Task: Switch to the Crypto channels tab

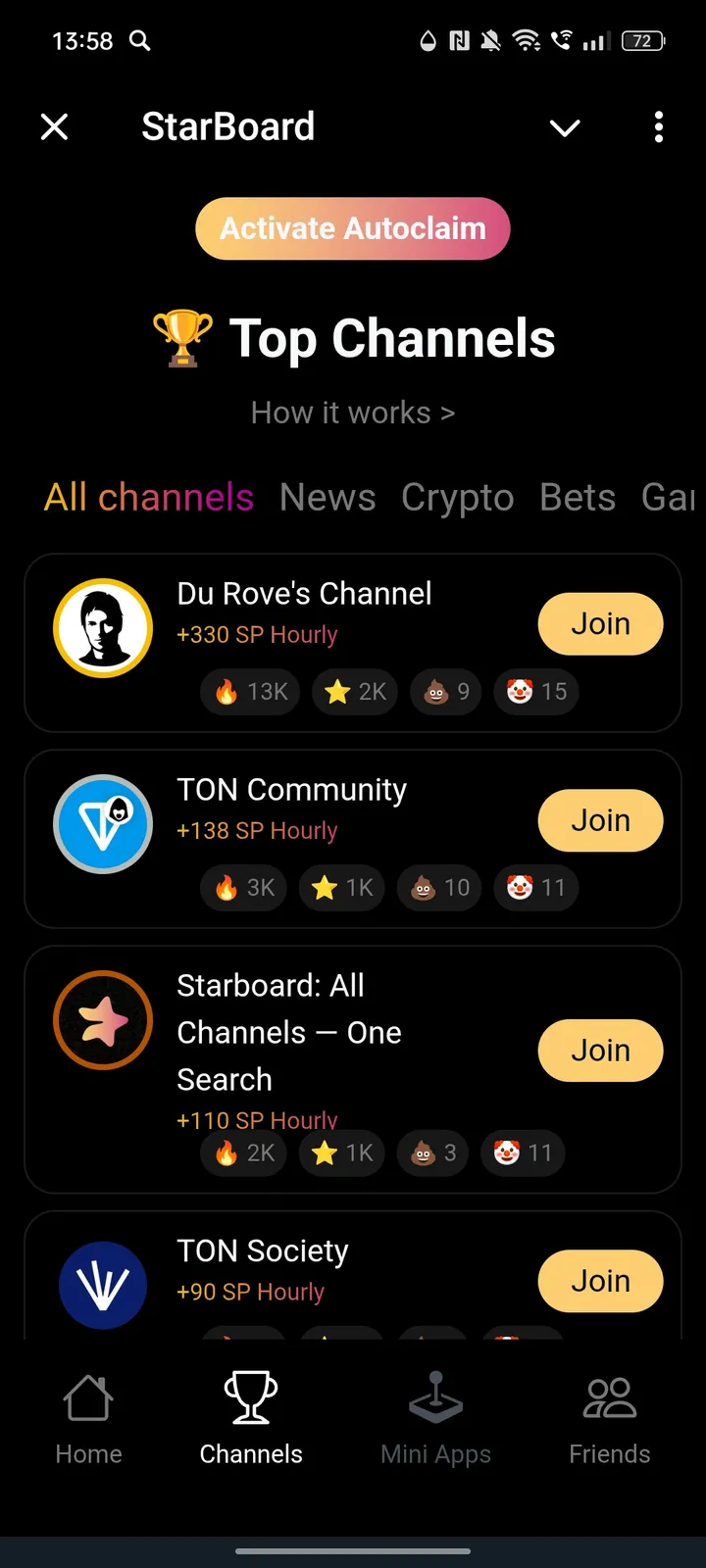Action: click(457, 498)
